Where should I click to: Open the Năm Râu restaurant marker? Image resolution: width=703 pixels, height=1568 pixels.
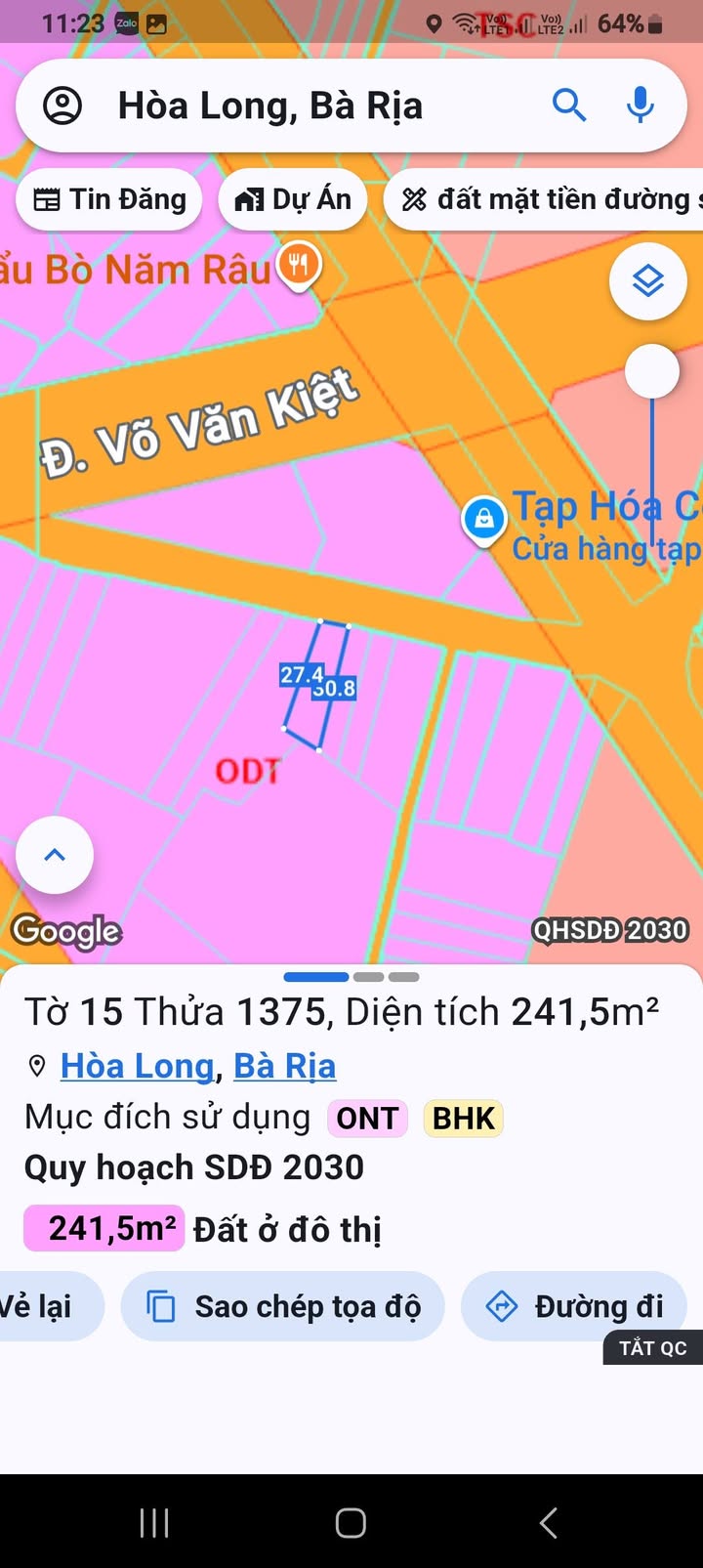299,264
